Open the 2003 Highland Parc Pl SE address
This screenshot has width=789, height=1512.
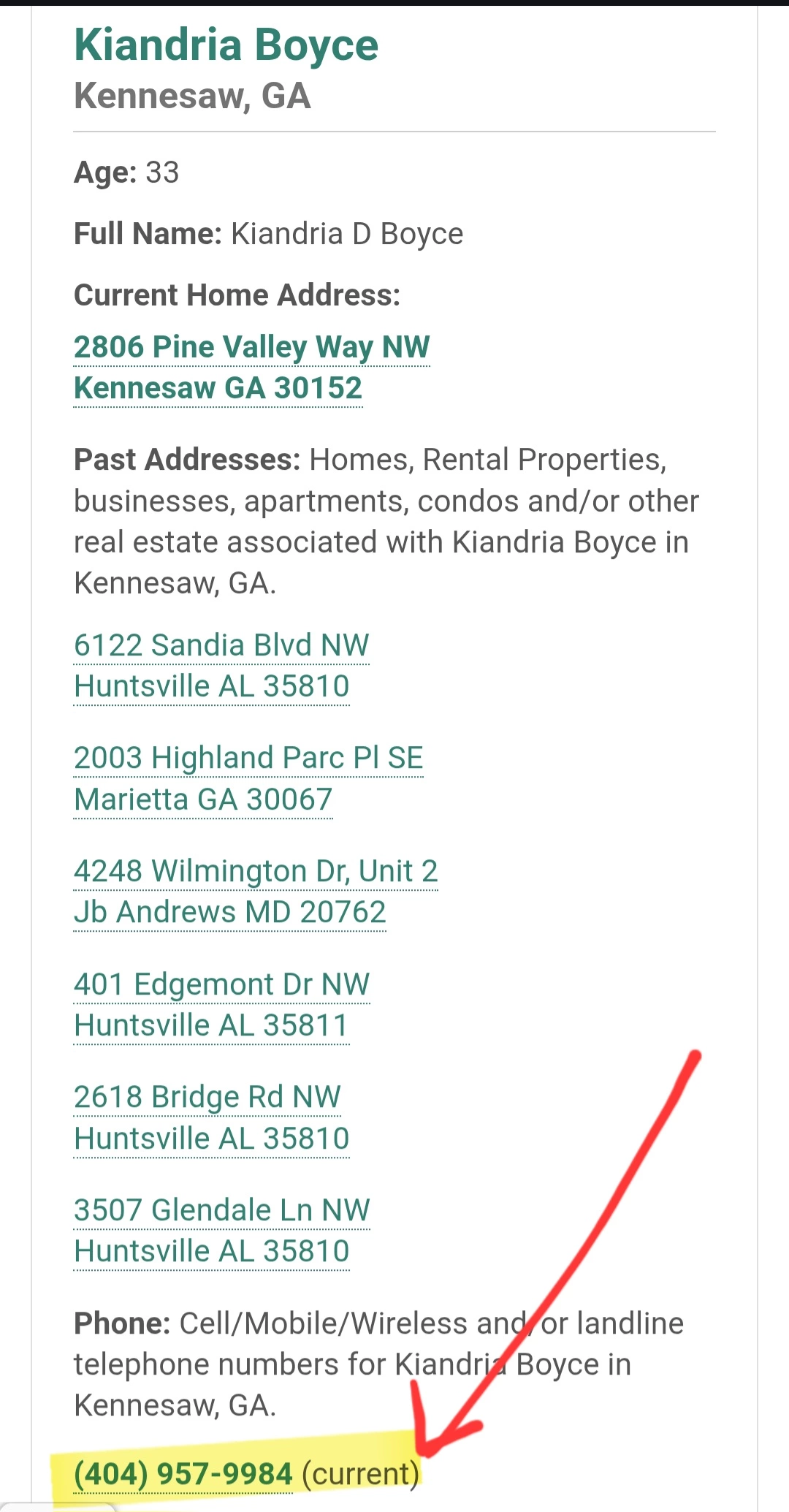[248, 779]
